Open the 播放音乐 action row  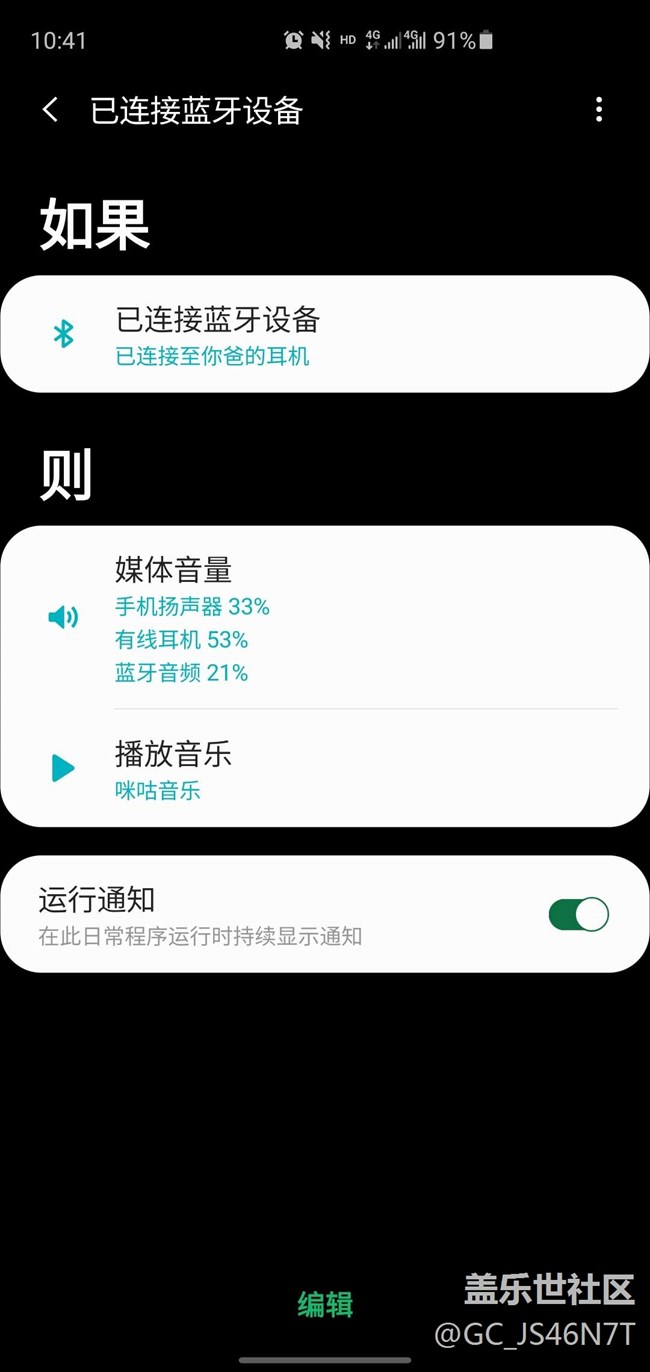point(324,768)
